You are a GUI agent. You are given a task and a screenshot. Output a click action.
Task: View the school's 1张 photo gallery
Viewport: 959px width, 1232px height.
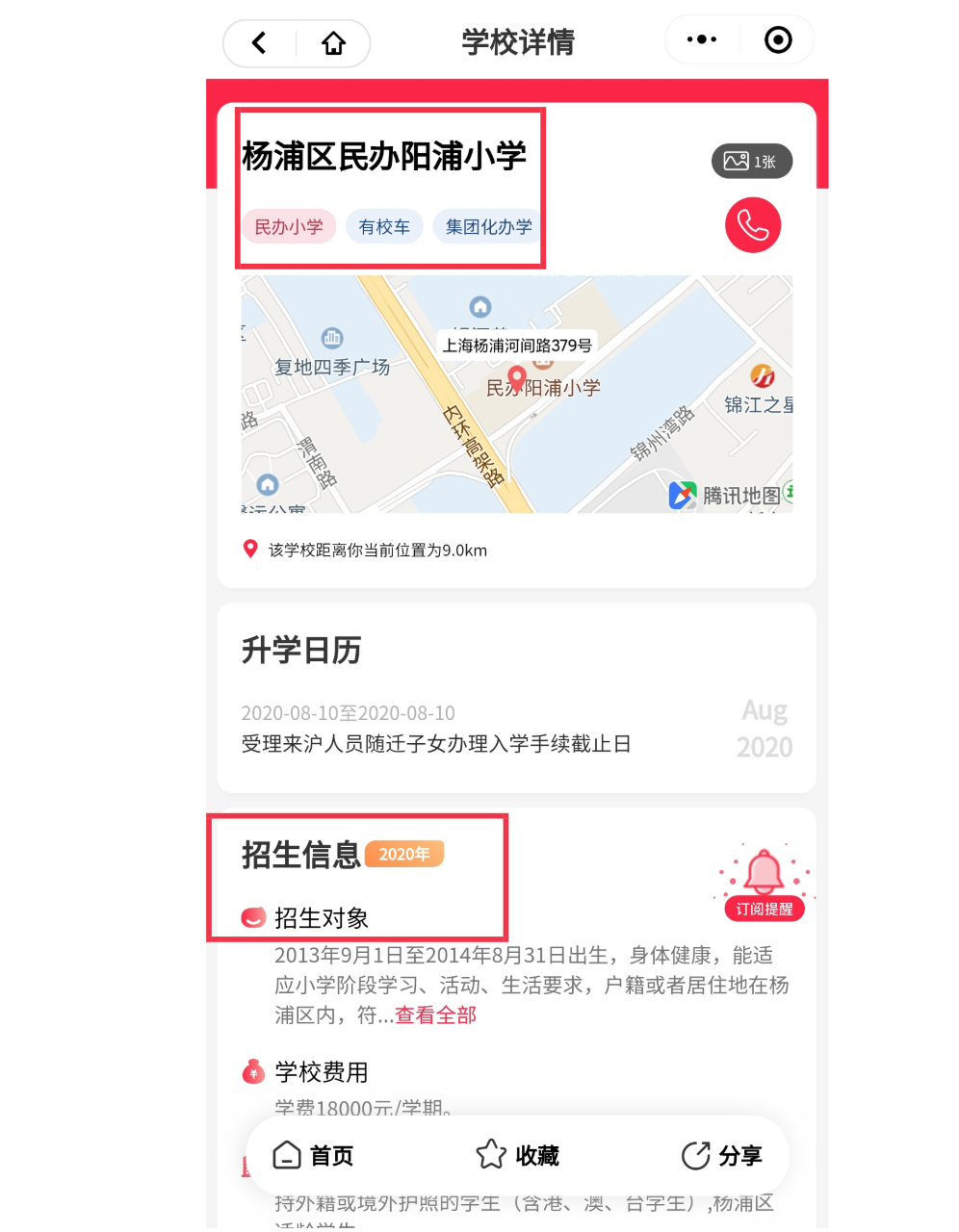pos(751,162)
